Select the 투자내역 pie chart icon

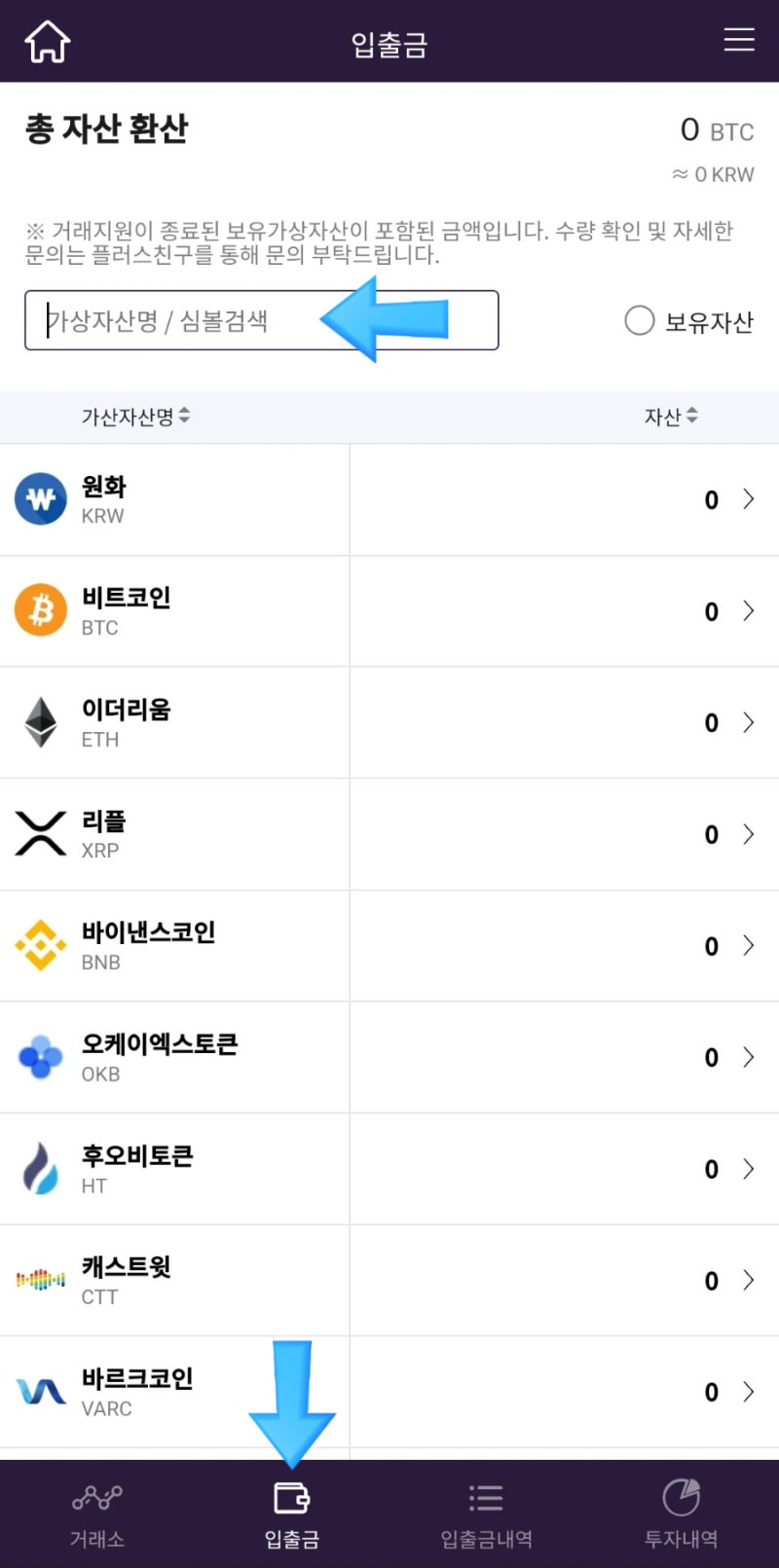pos(680,1511)
